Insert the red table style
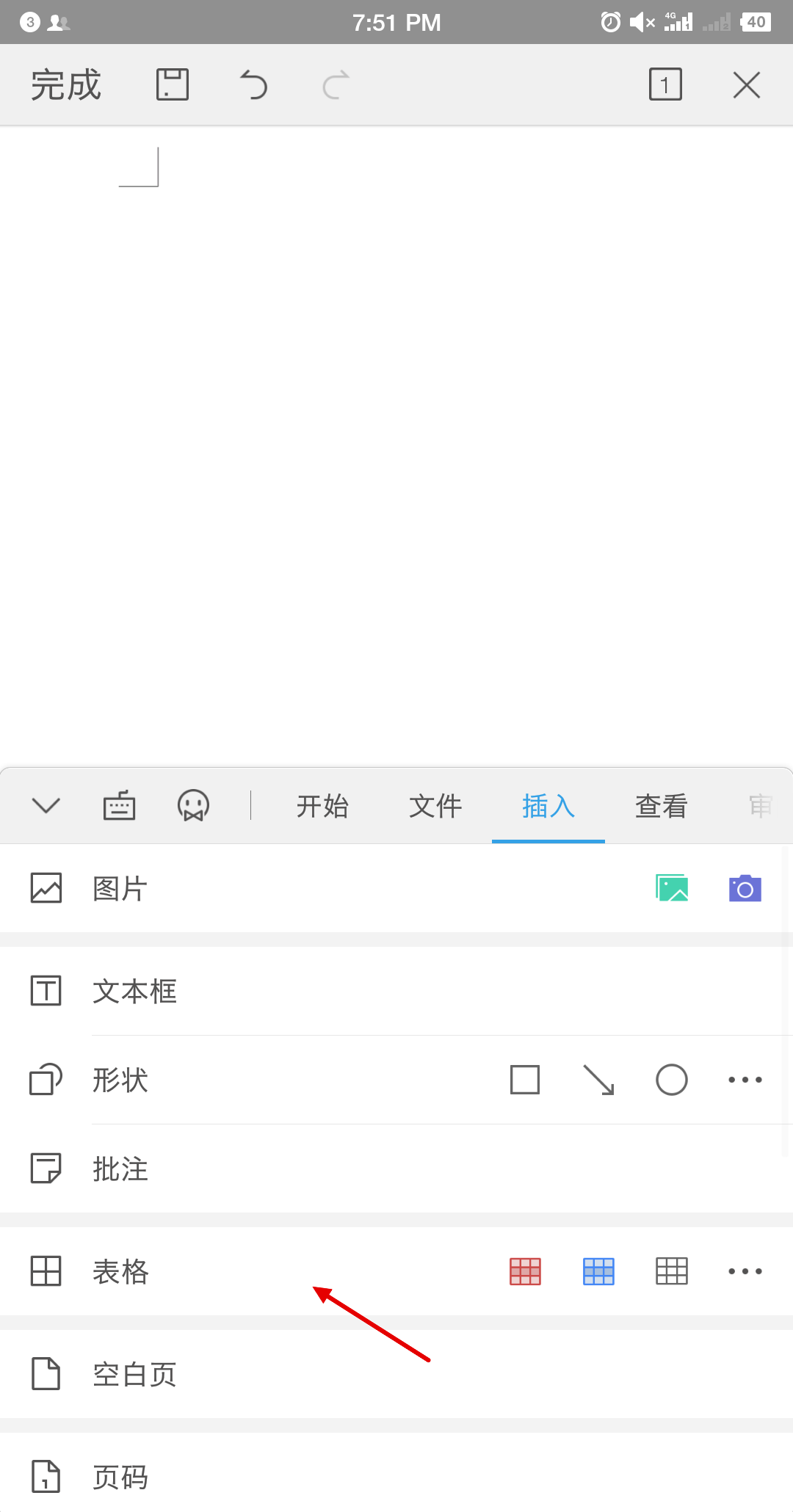Image resolution: width=793 pixels, height=1512 pixels. [x=525, y=1271]
